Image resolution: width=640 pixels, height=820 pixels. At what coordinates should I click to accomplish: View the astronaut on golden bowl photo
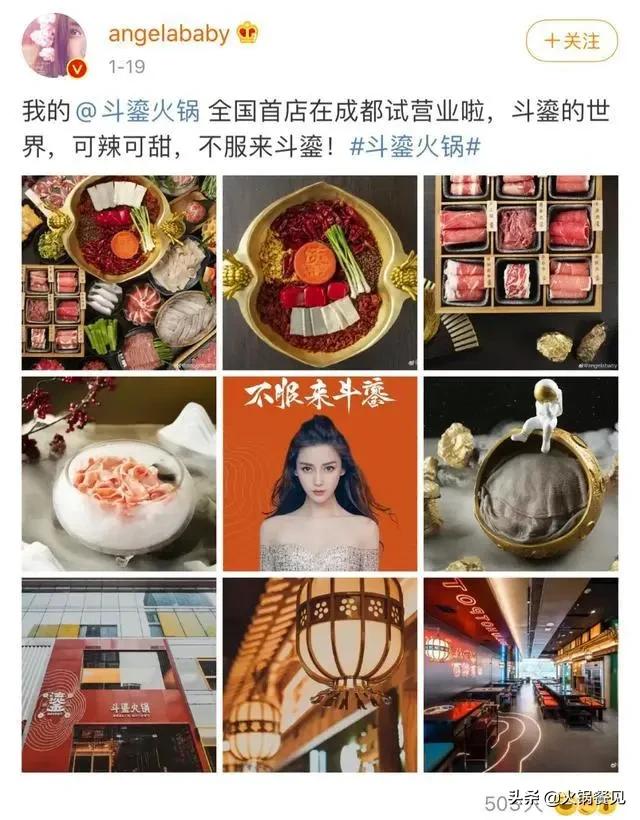(520, 474)
